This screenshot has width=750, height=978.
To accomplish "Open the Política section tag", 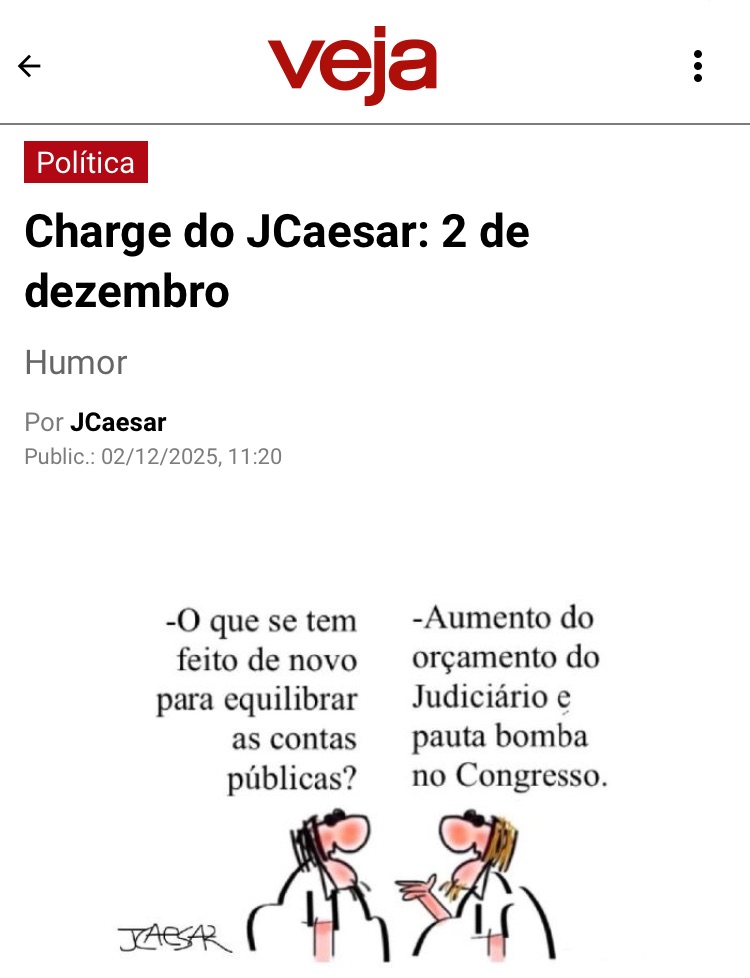I will (x=86, y=162).
